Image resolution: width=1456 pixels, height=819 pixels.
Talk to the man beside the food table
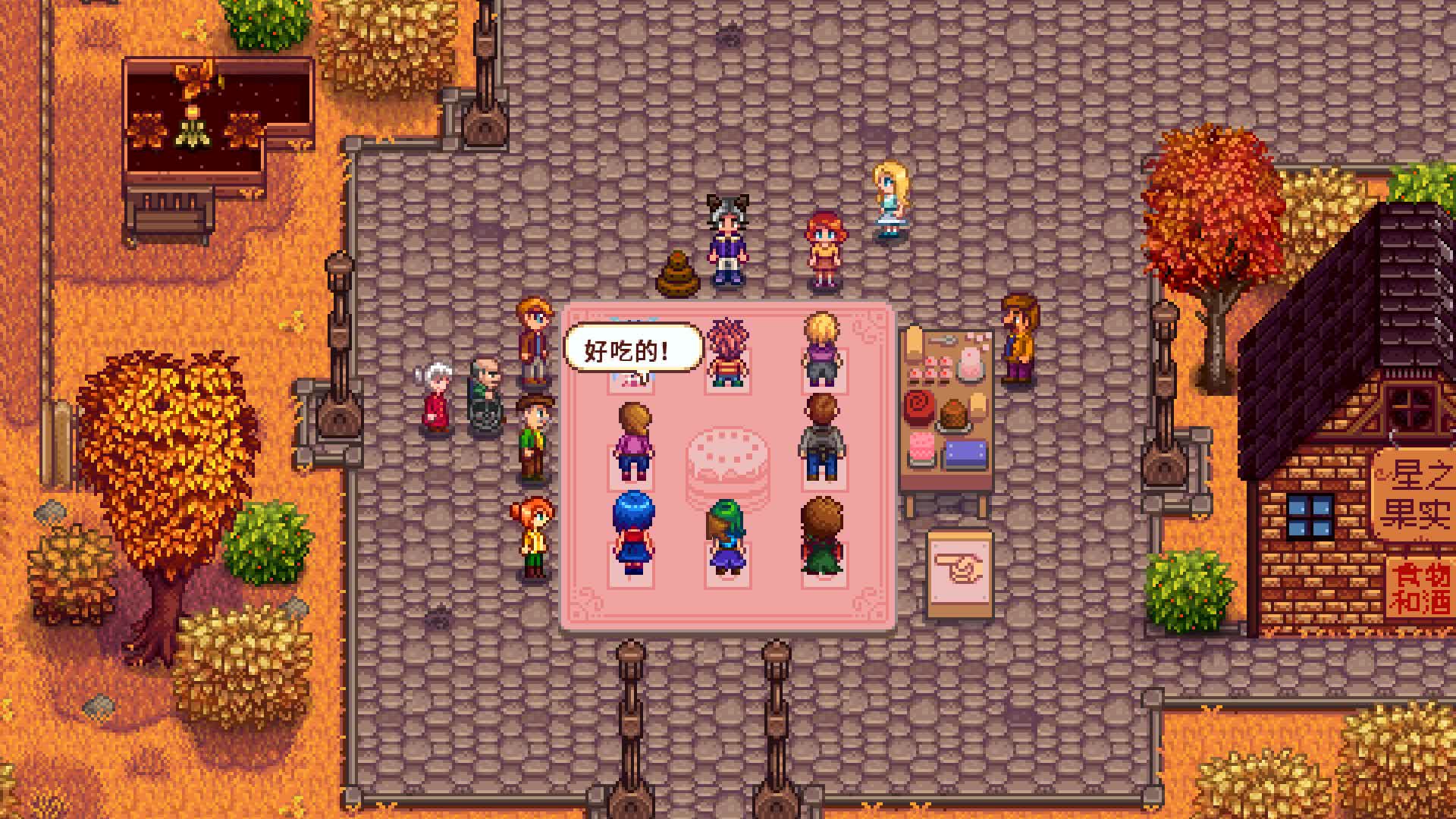[1017, 340]
